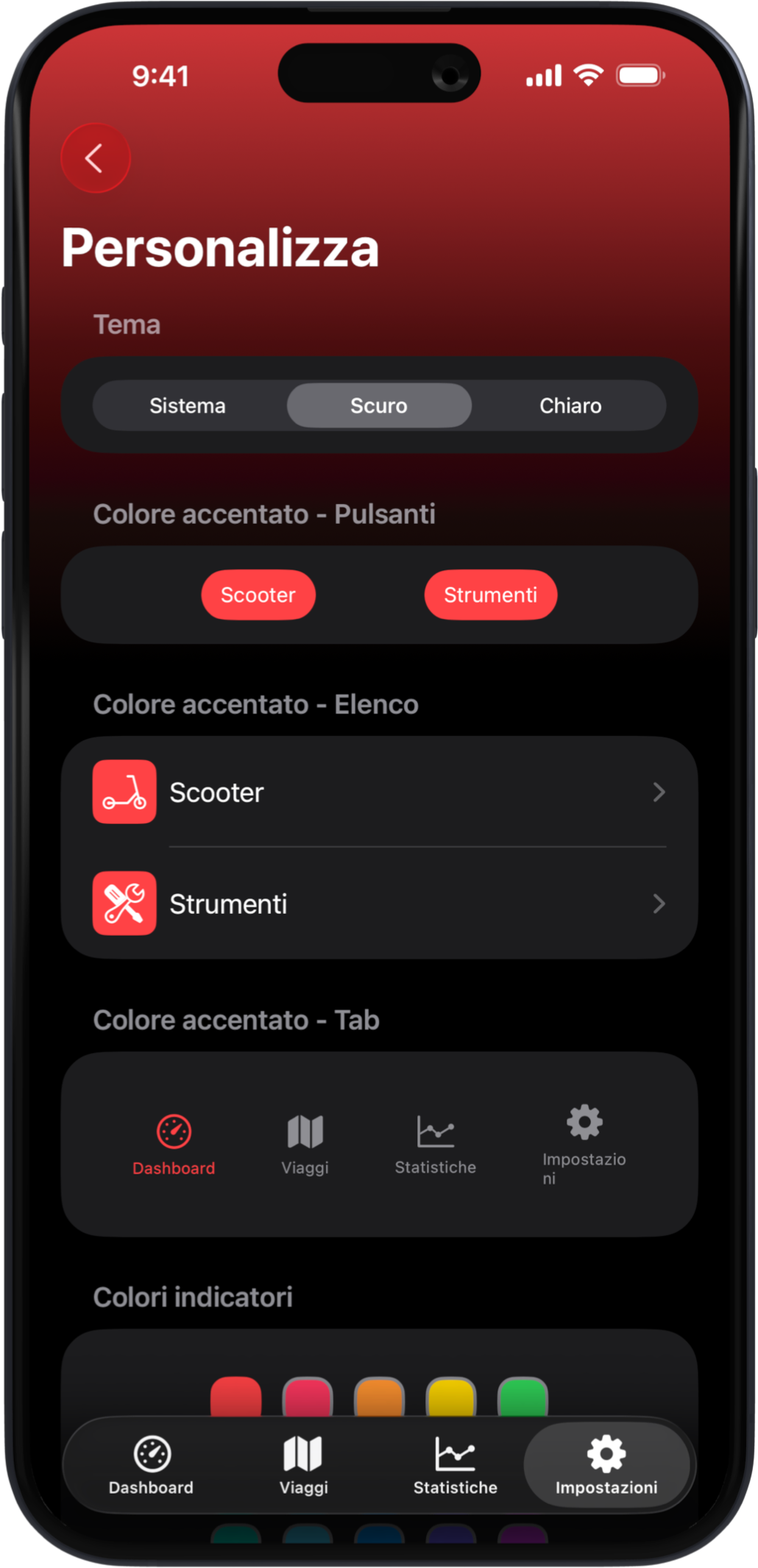
Task: Open the Scooter row in the Elenco list
Action: pos(379,792)
